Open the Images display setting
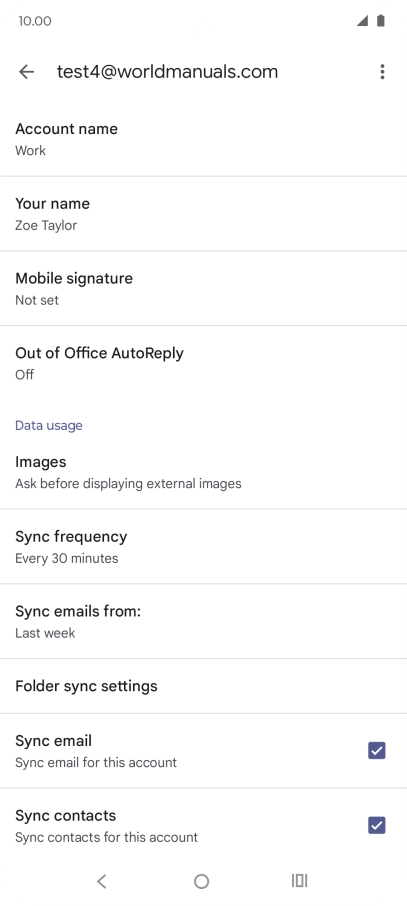The height and width of the screenshot is (906, 407). 204,472
